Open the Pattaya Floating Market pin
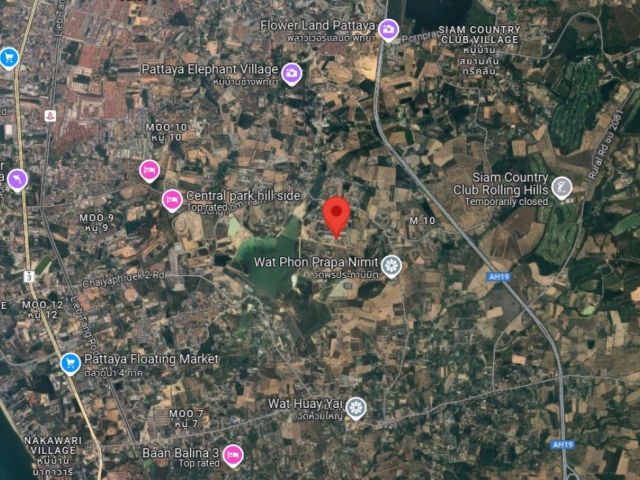This screenshot has width=640, height=480. click(70, 362)
